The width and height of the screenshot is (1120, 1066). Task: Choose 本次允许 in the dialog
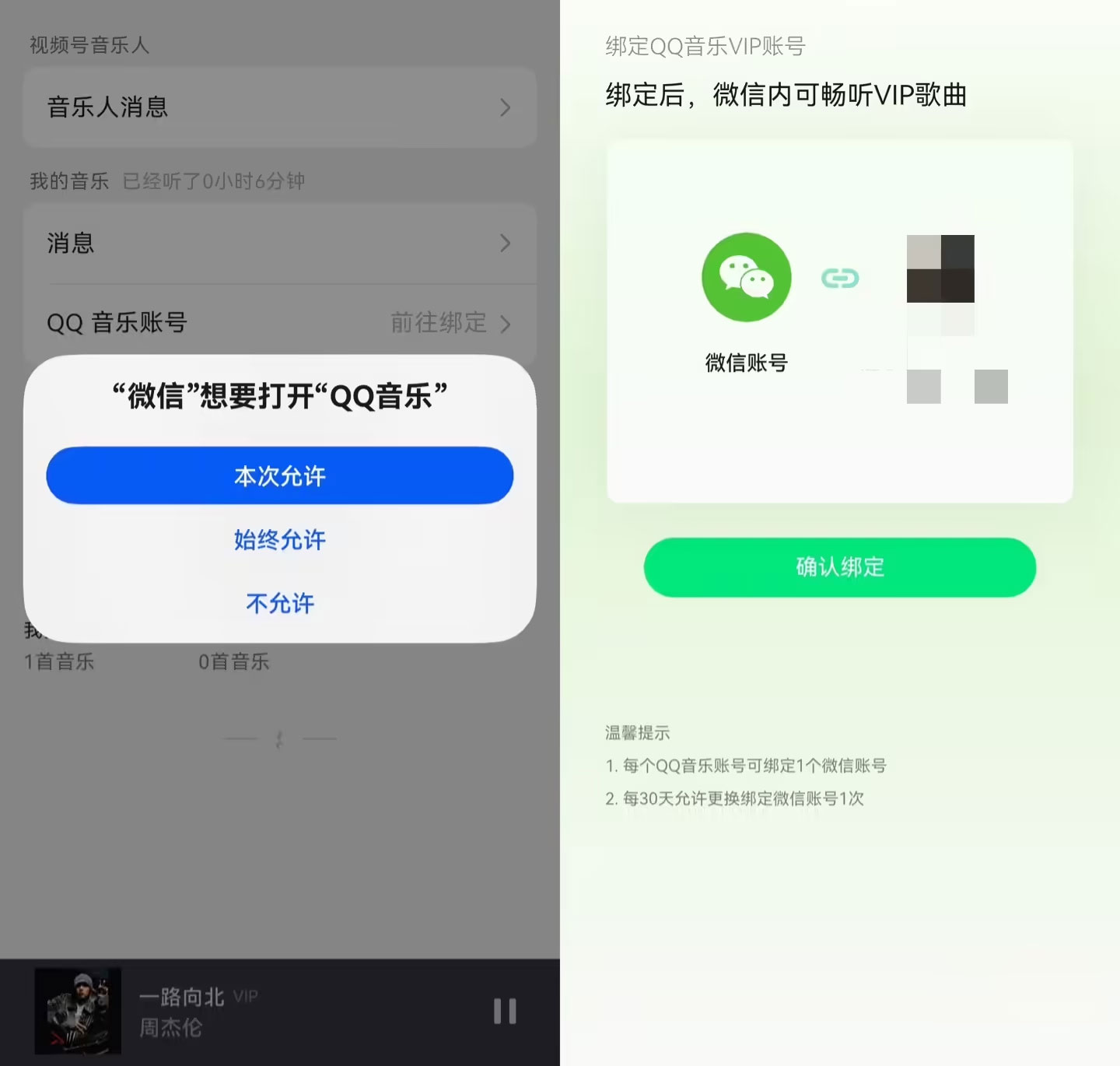click(279, 475)
